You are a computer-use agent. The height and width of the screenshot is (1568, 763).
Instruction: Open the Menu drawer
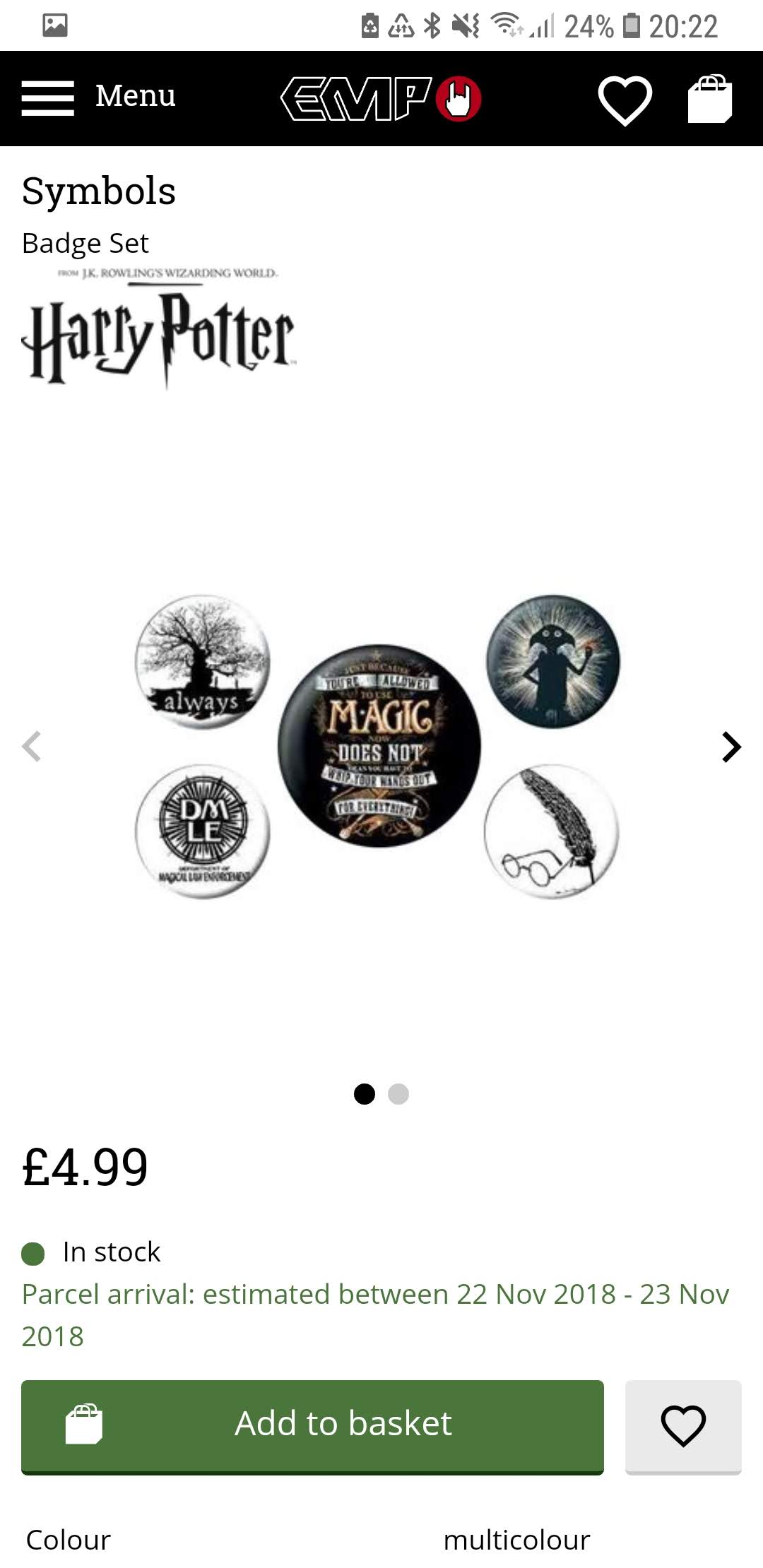click(x=98, y=97)
